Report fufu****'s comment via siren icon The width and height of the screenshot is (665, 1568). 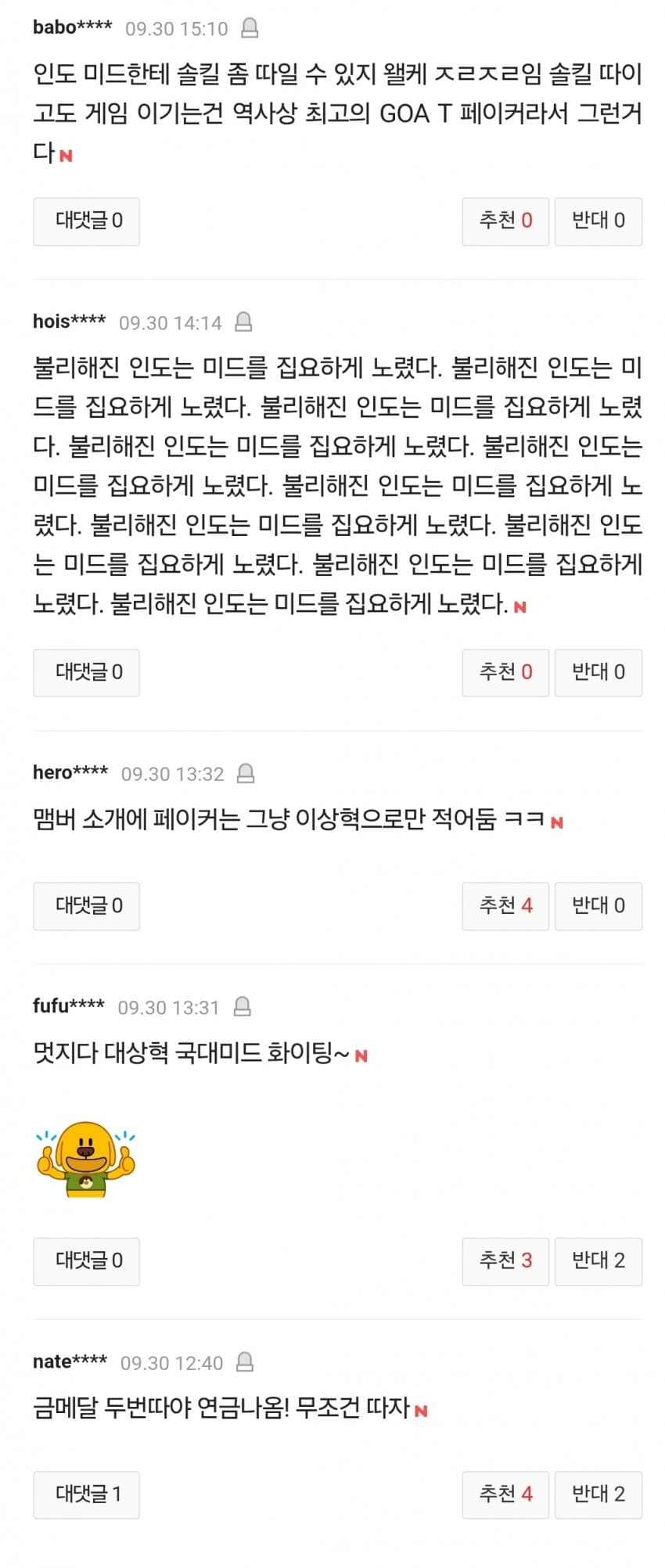(243, 1007)
